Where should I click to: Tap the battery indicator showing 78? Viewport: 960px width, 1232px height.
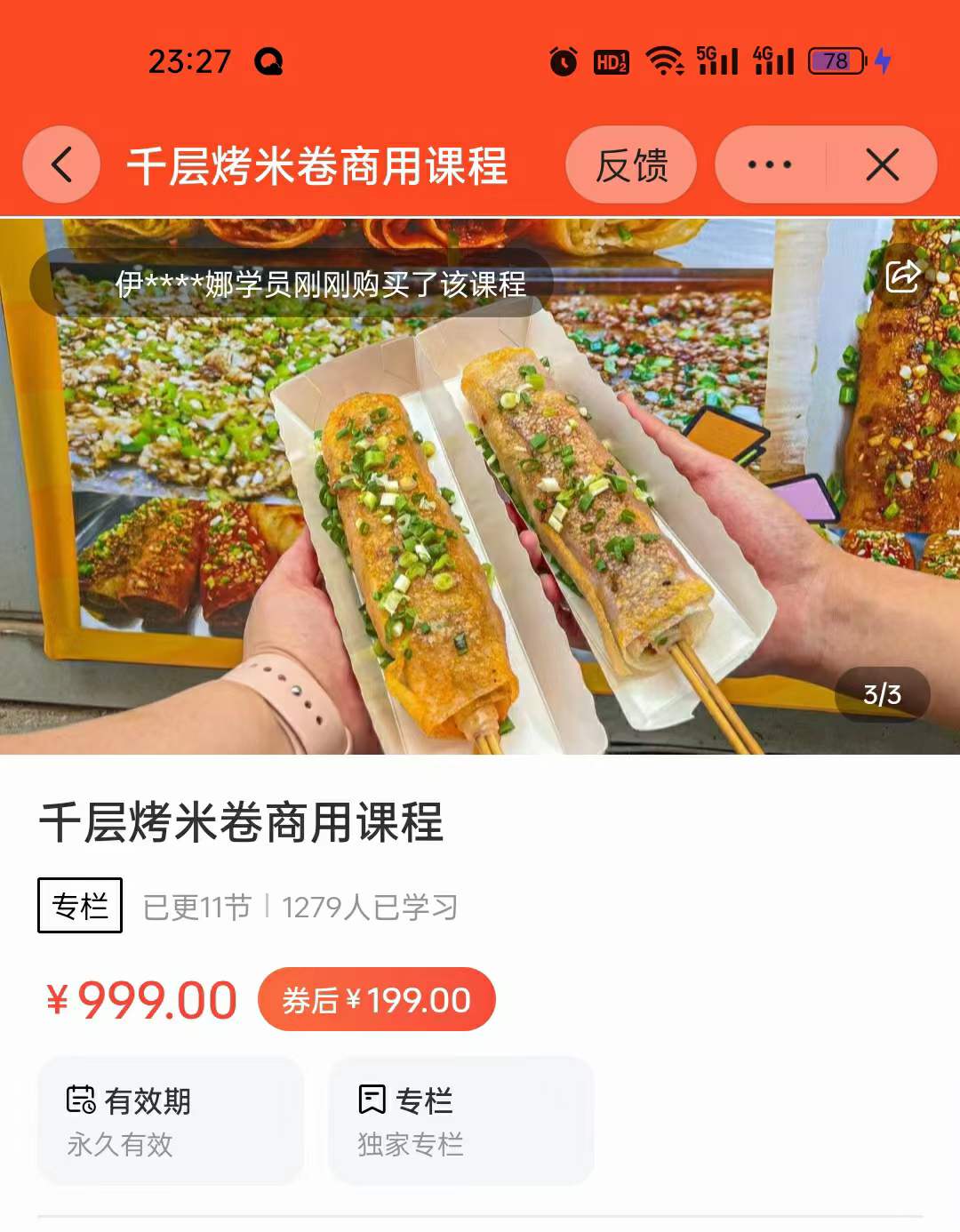point(831,61)
